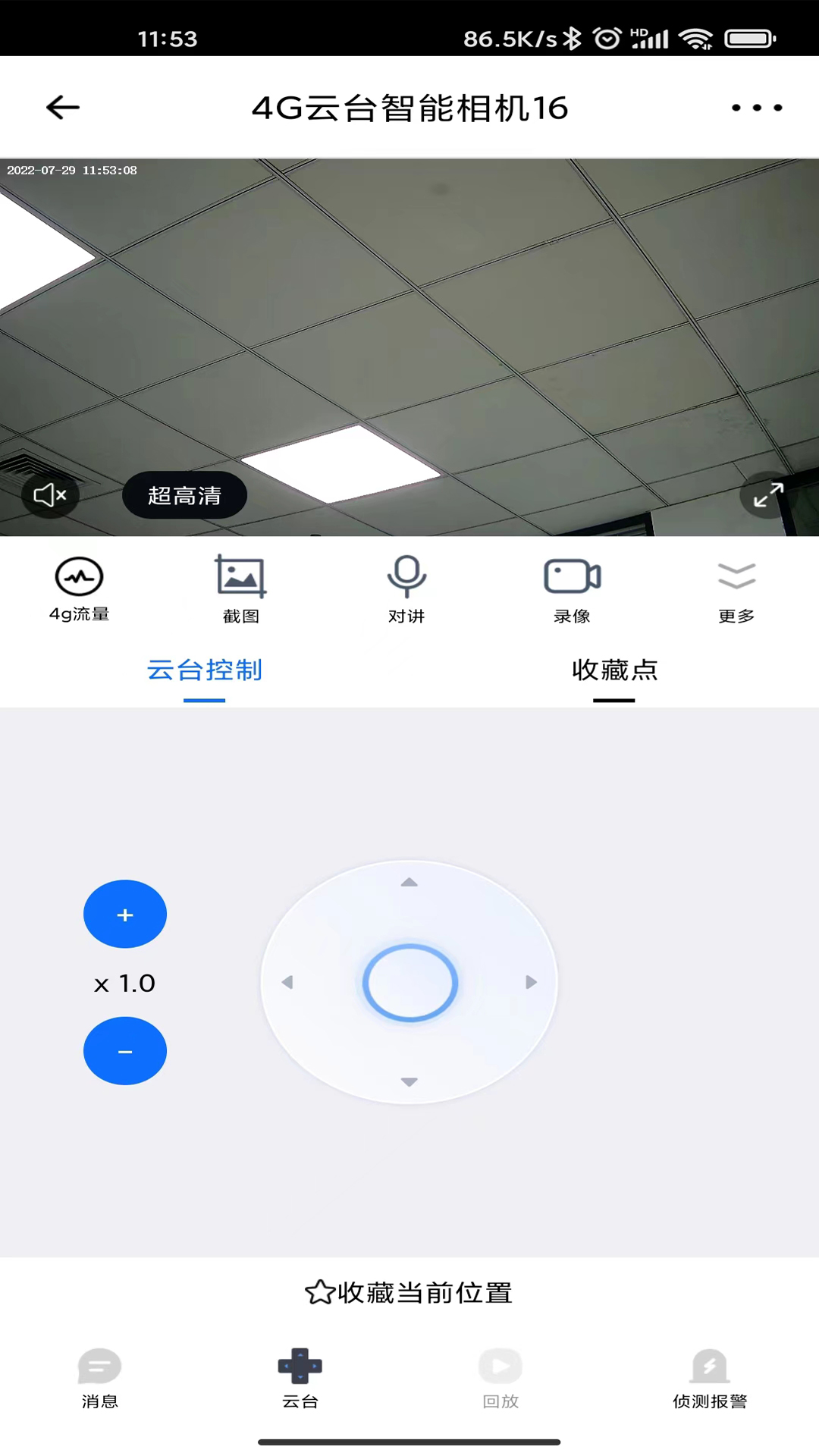The width and height of the screenshot is (819, 1456).
Task: Tilt camera up with the arrow
Action: coord(409,882)
